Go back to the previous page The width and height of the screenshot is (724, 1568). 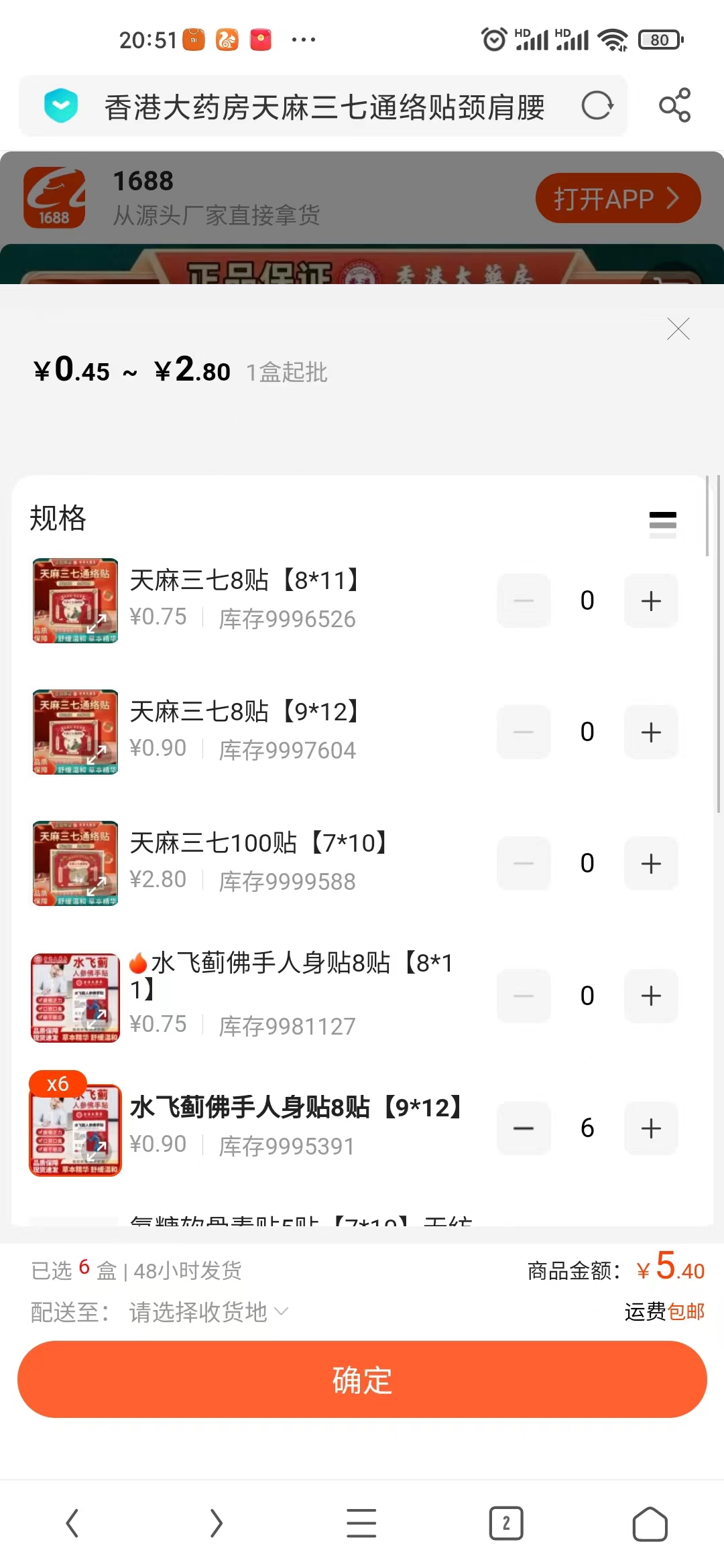[72, 1524]
